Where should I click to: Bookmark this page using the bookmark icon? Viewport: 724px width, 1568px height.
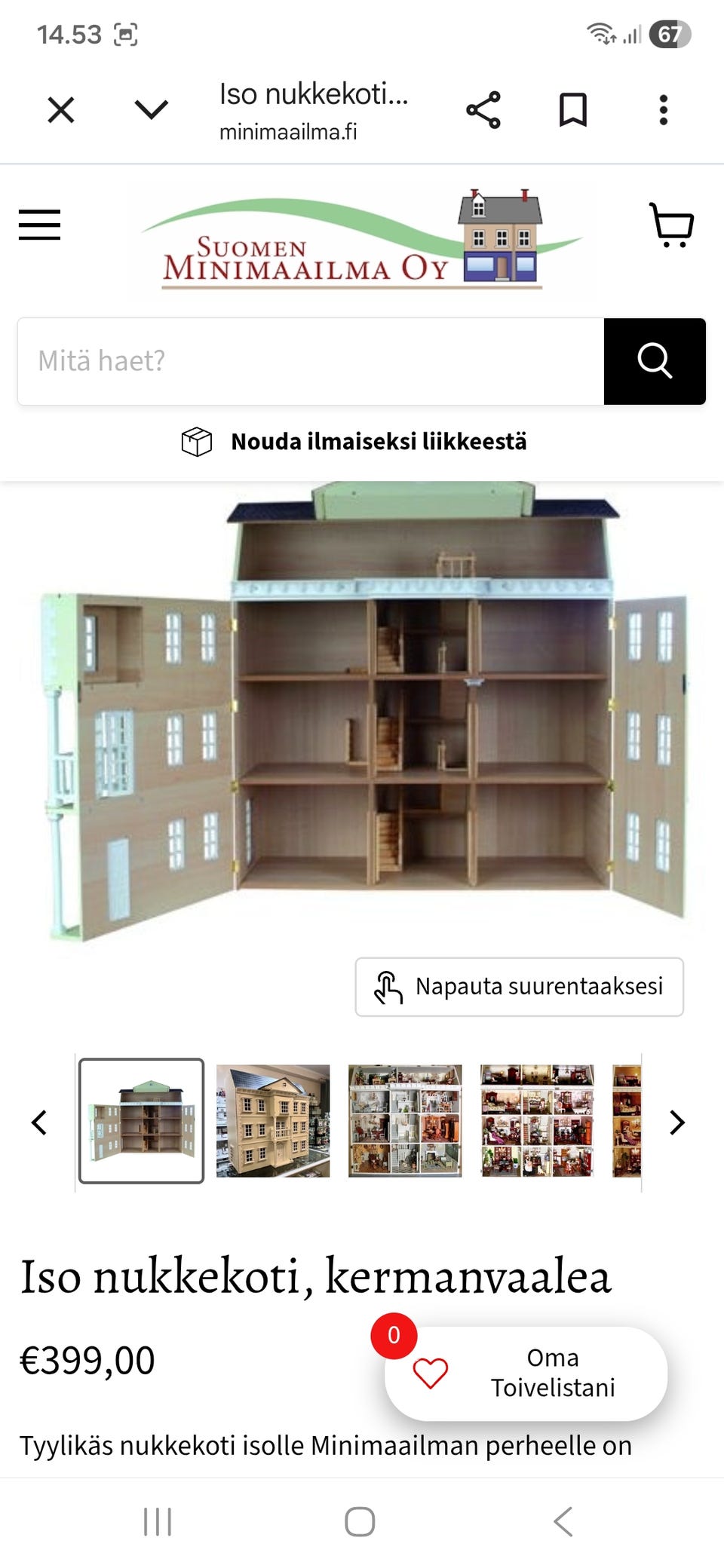tap(573, 109)
